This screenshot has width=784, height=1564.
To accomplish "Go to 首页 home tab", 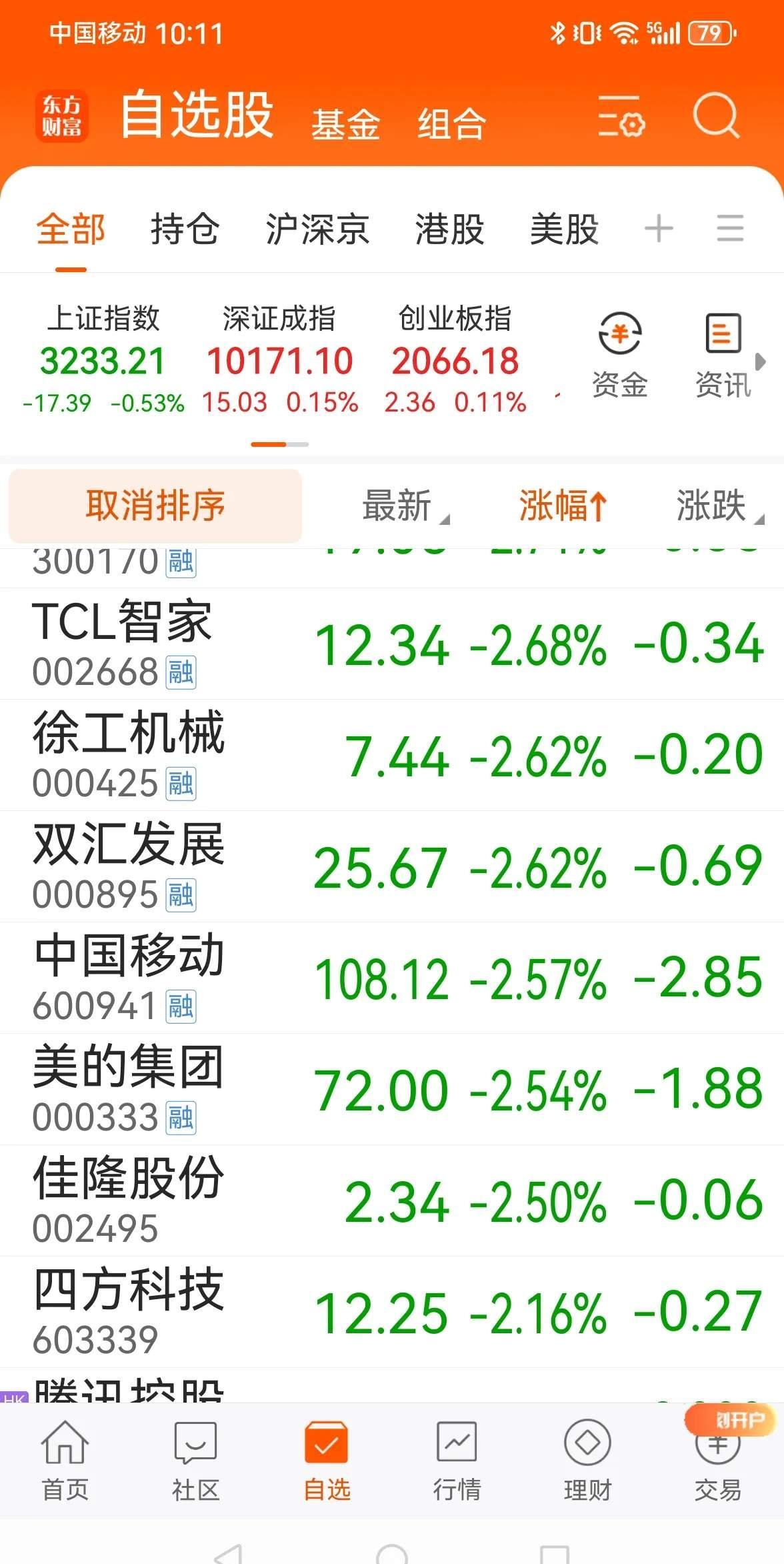I will tap(65, 1460).
